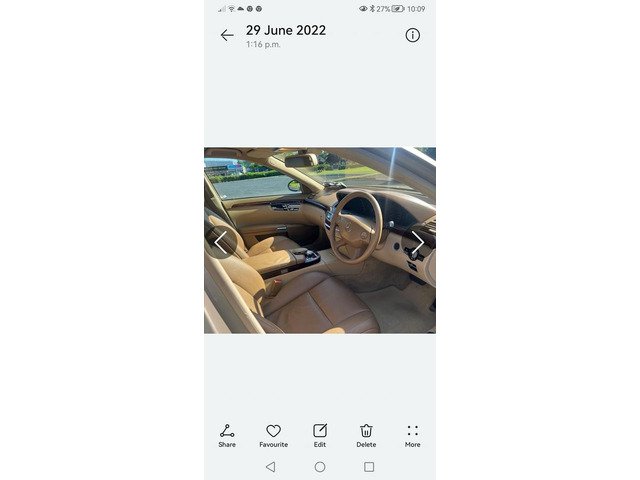
Task: Open system recent apps
Action: pyautogui.click(x=369, y=467)
